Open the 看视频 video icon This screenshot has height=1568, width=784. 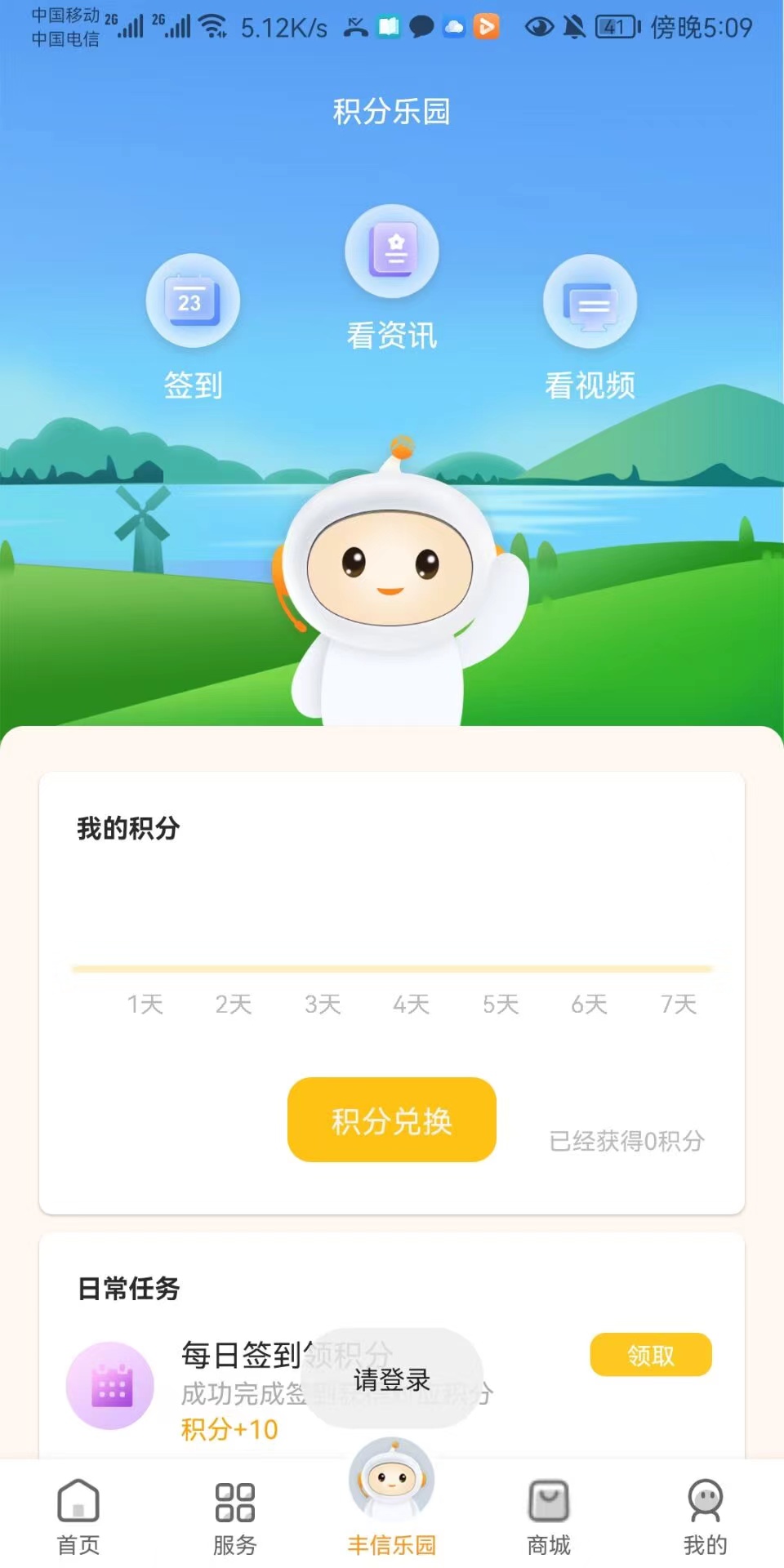click(x=590, y=301)
